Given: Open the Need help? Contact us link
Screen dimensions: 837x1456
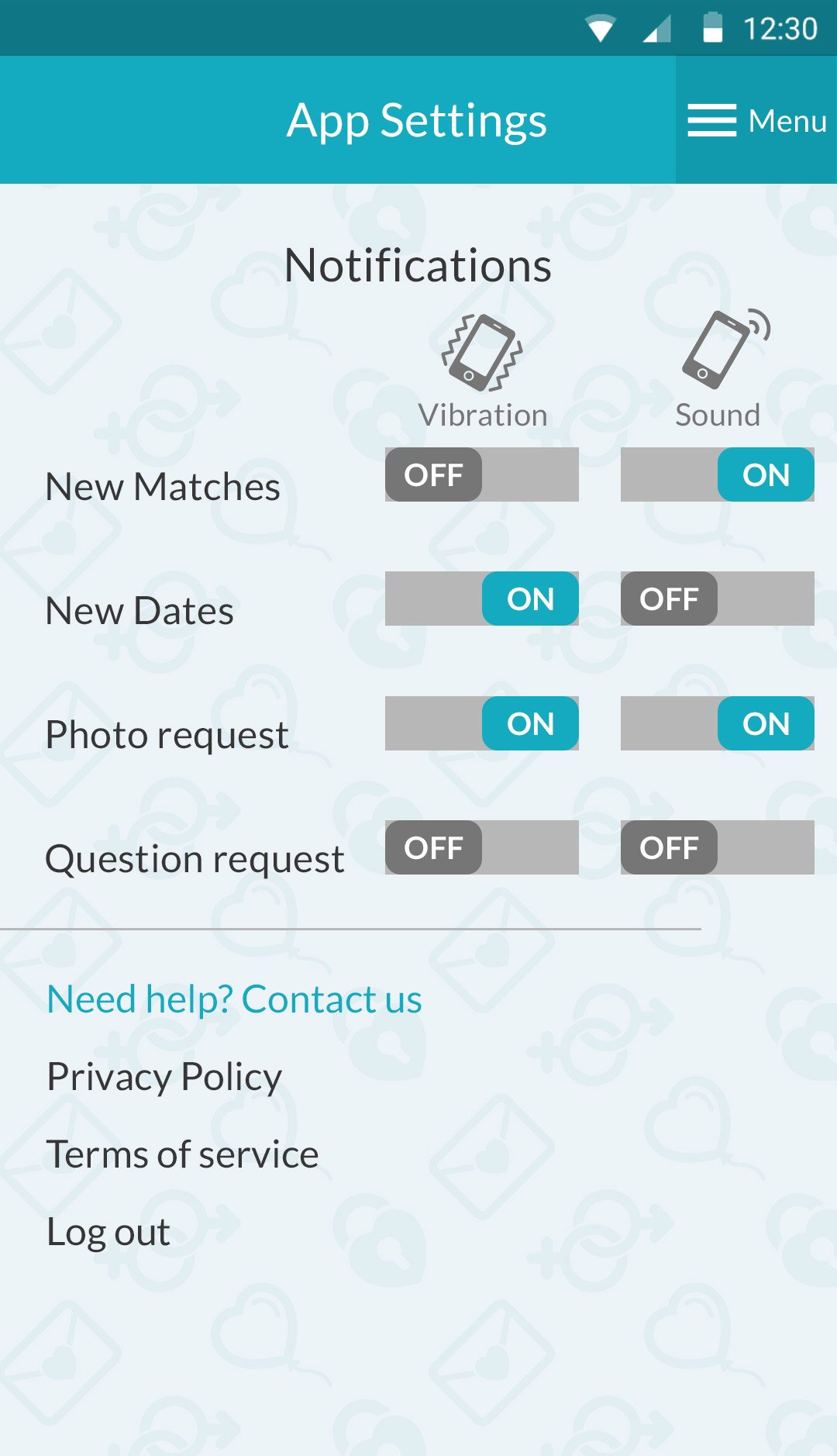Looking at the screenshot, I should pos(234,999).
